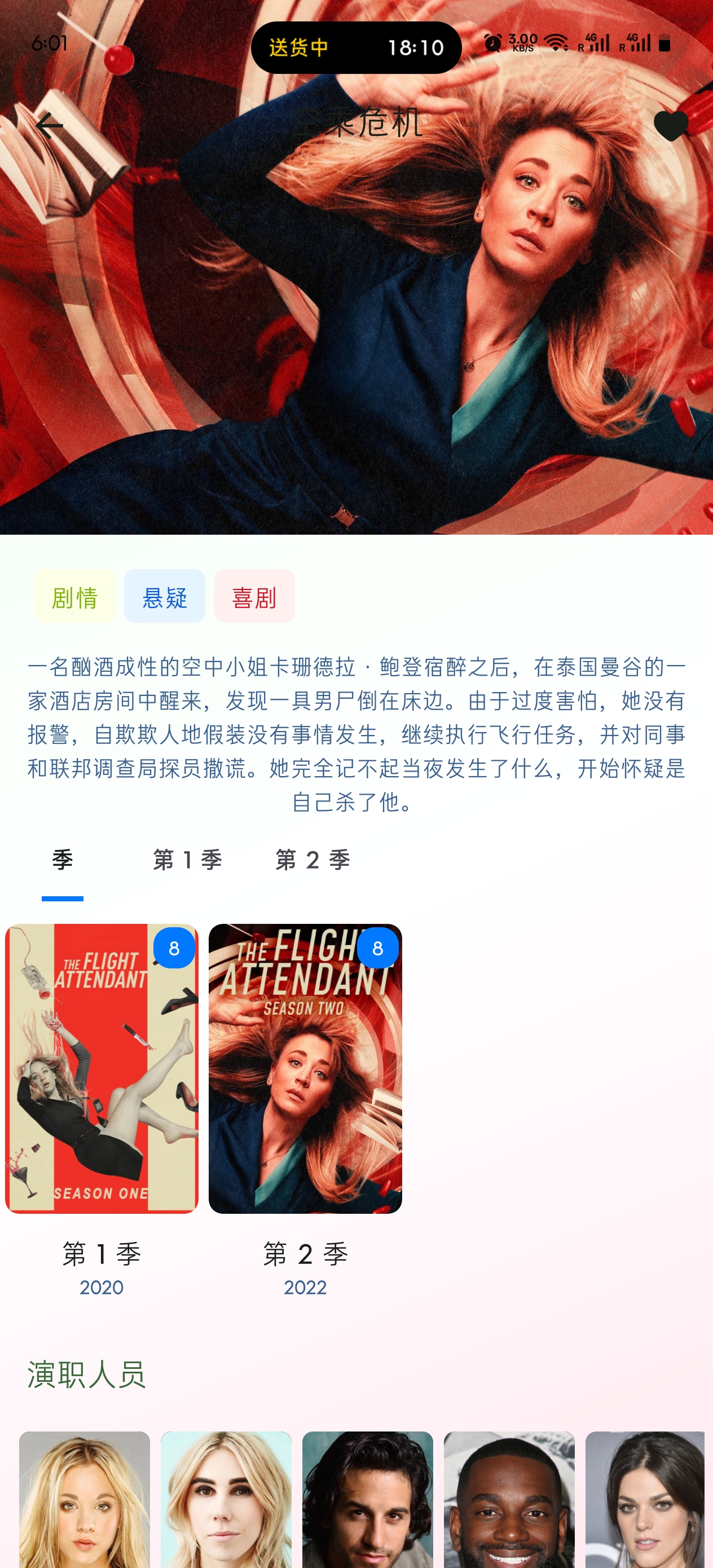Image resolution: width=713 pixels, height=1568 pixels.
Task: Favorite this show with the heart icon
Action: (x=670, y=126)
